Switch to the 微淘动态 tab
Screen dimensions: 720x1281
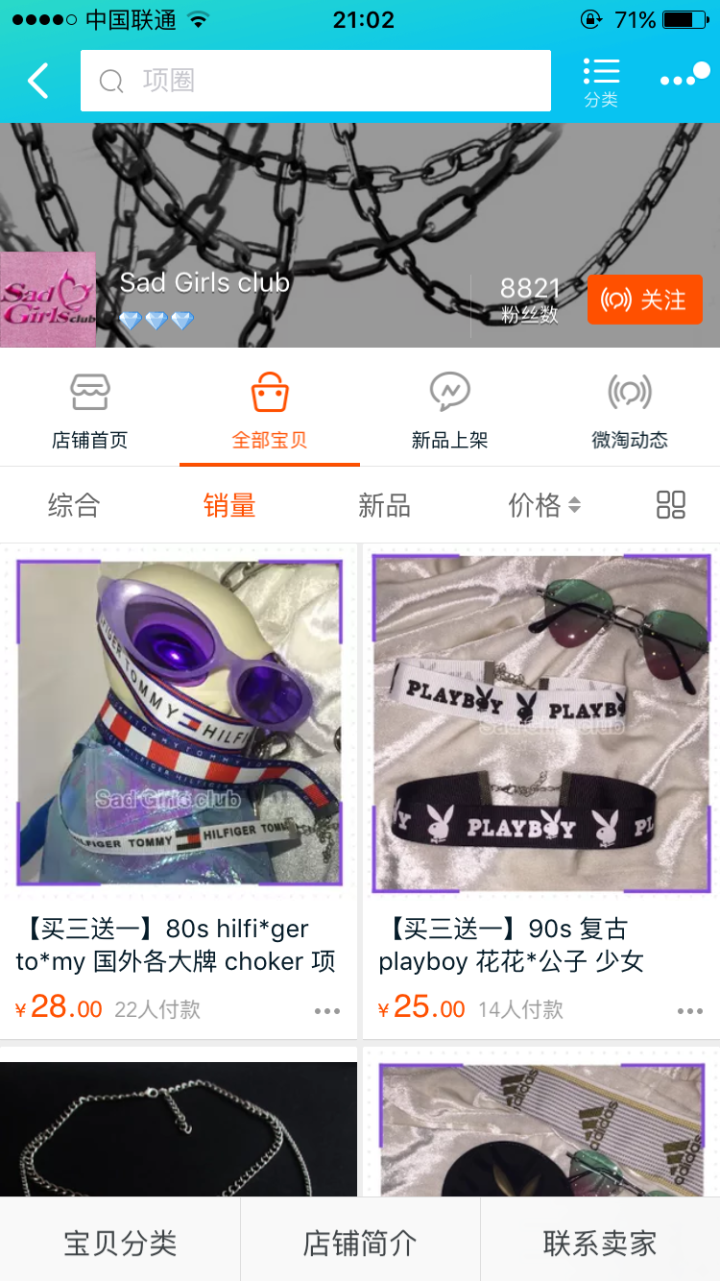point(630,410)
